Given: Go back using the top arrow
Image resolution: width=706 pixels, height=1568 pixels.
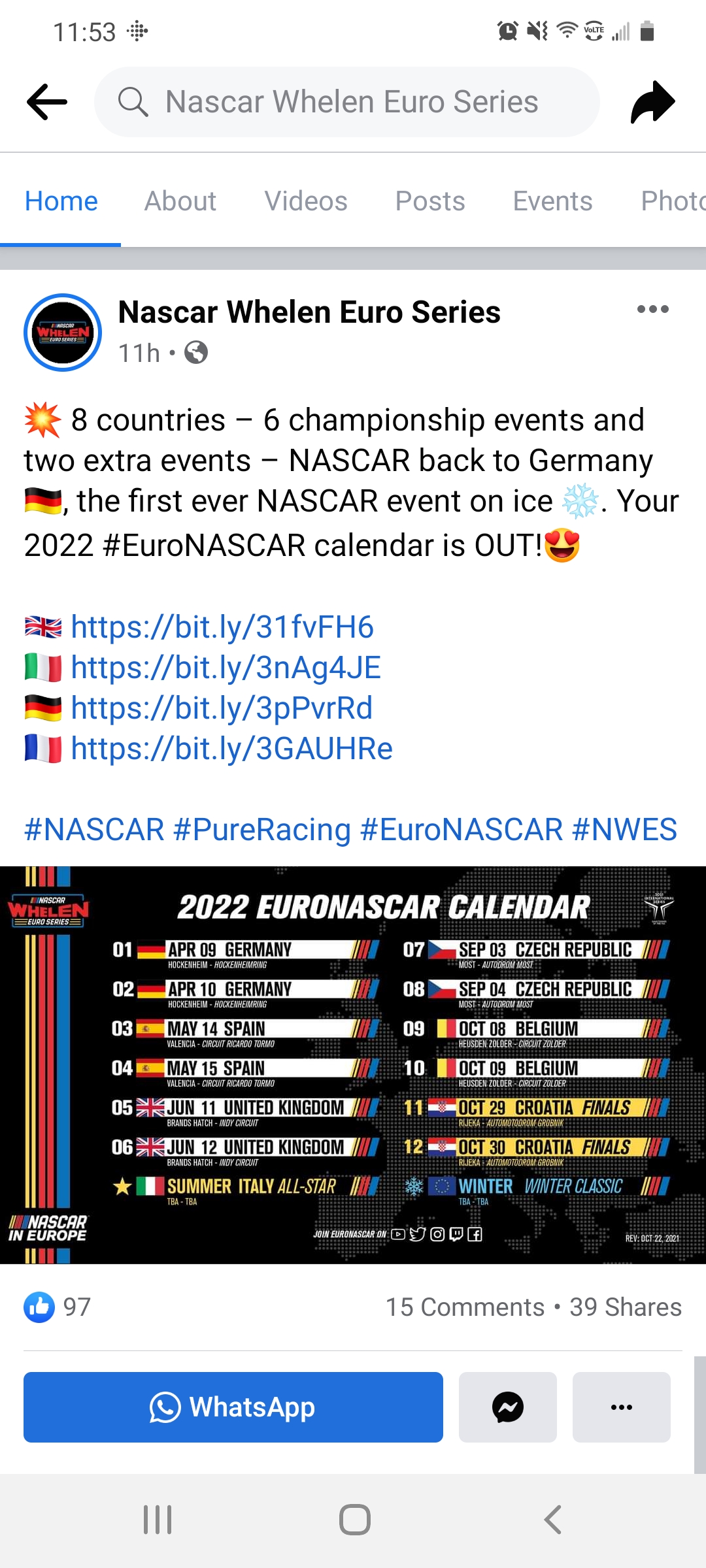Looking at the screenshot, I should pos(47,102).
